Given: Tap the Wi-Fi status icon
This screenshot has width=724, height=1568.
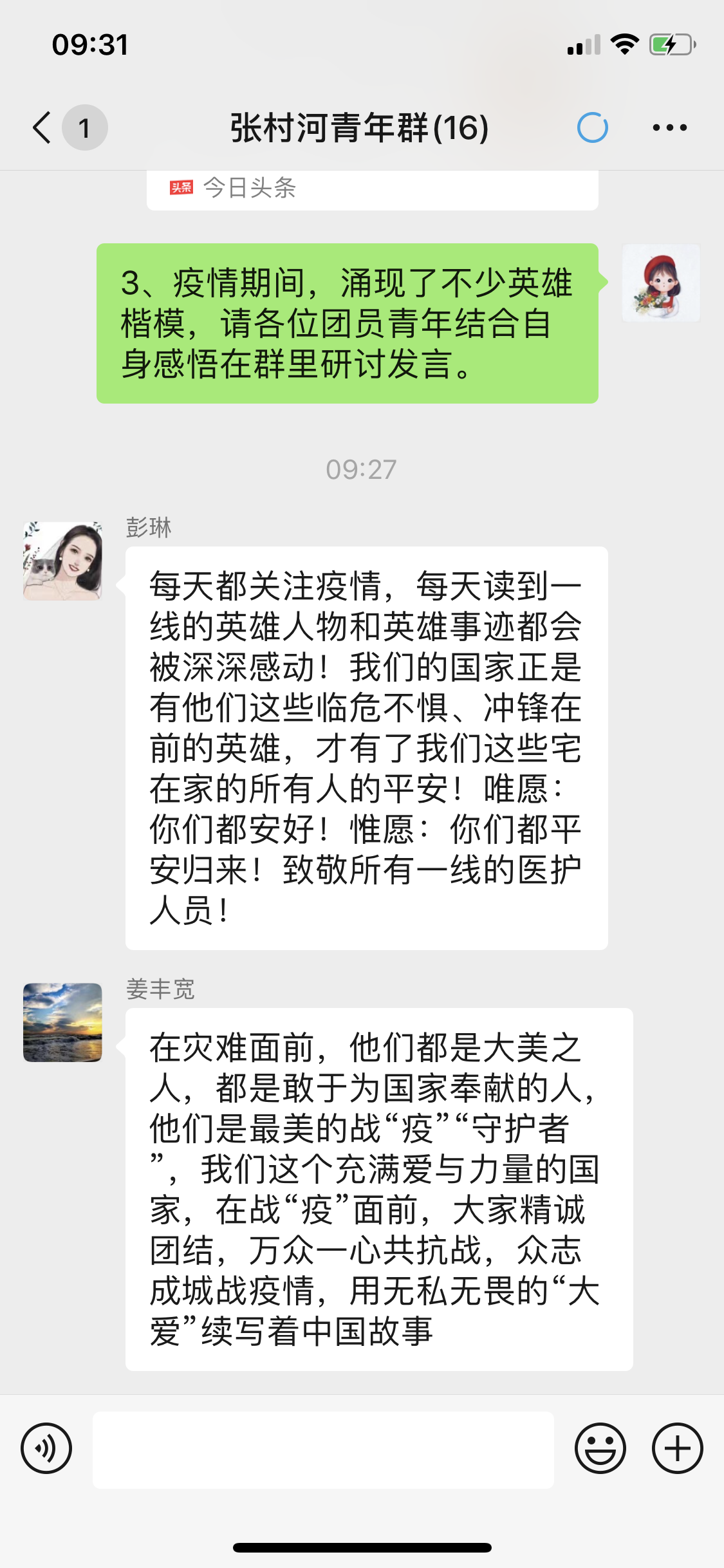Looking at the screenshot, I should tap(623, 44).
